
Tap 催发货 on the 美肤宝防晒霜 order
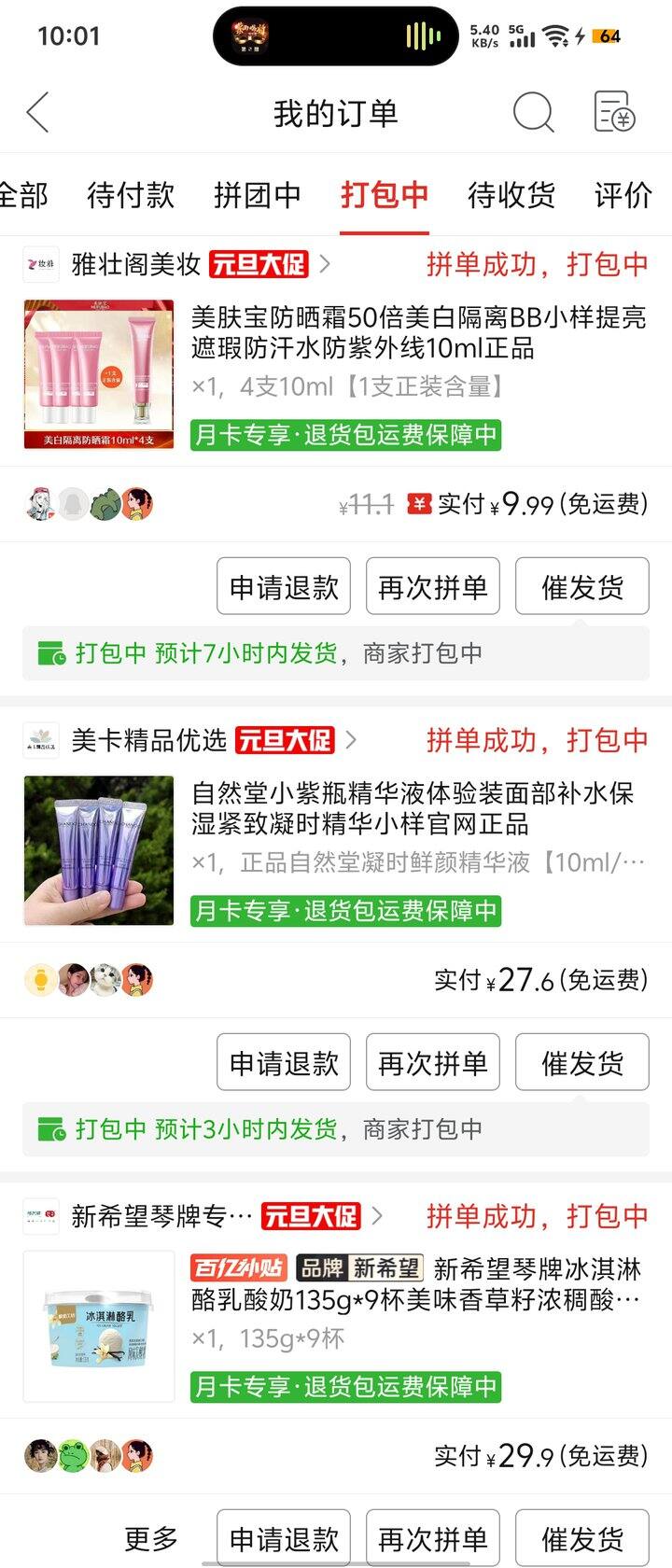(581, 587)
